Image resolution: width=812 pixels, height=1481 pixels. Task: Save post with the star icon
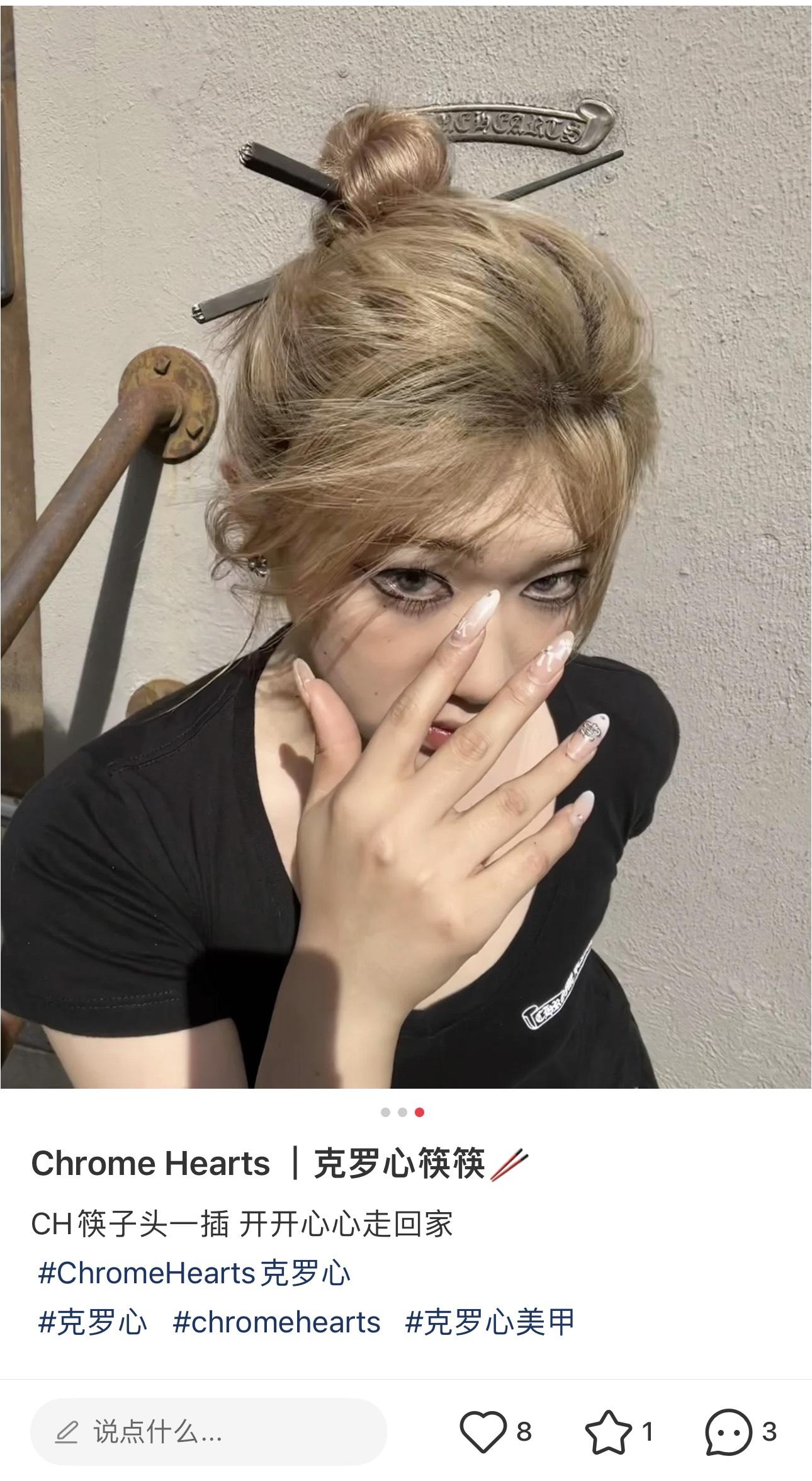click(608, 1431)
